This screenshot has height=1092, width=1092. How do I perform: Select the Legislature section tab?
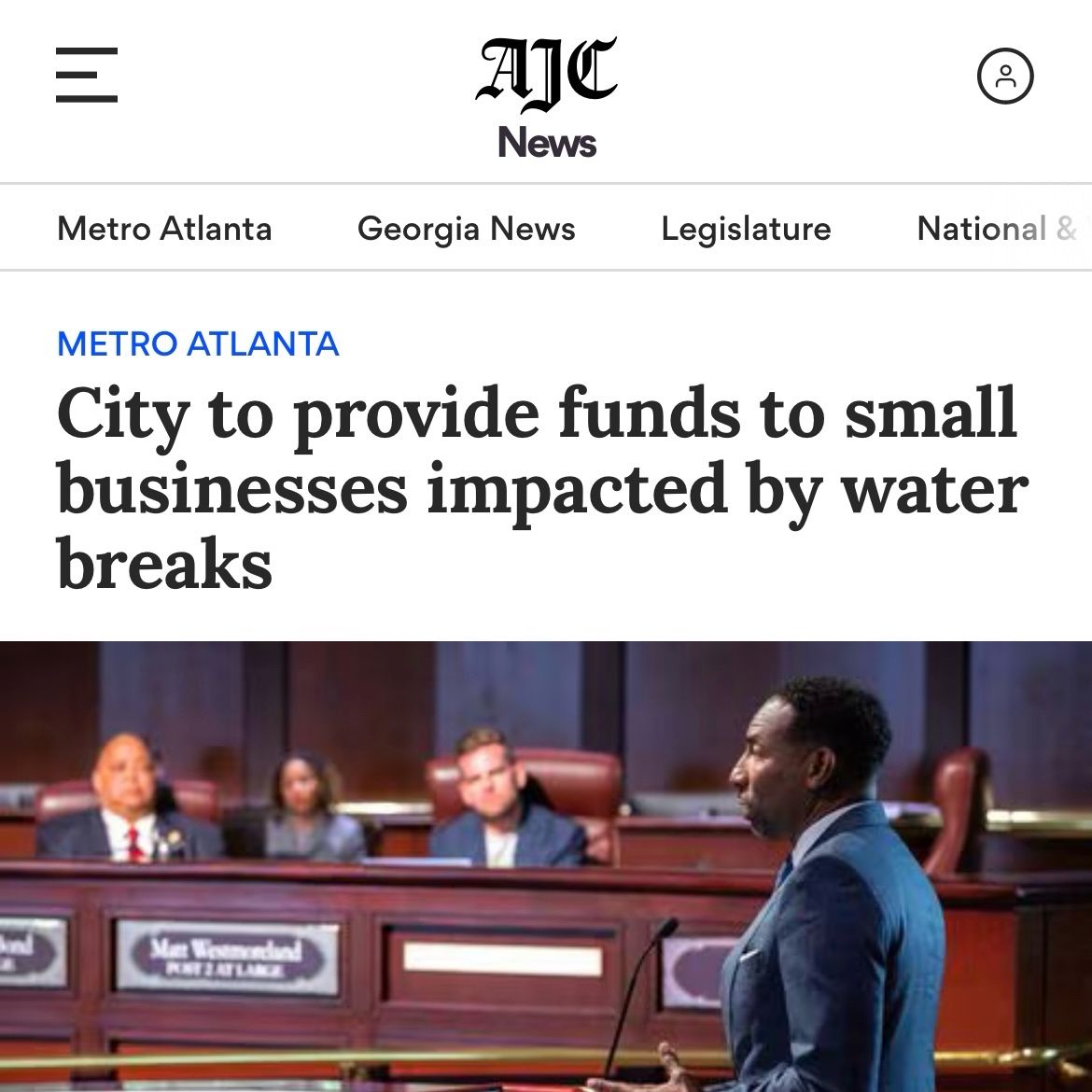(x=746, y=229)
